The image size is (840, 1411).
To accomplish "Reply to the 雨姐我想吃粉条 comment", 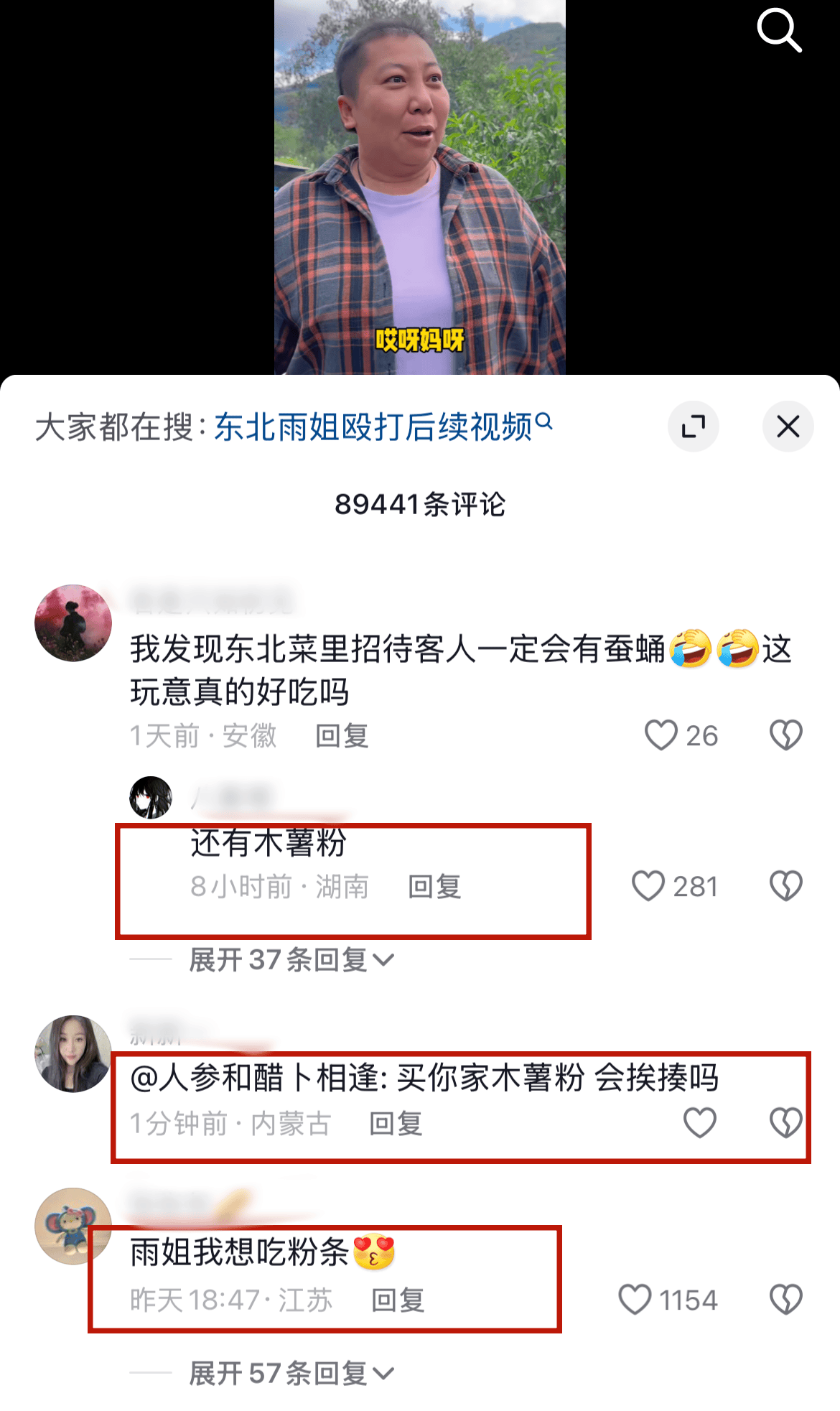I will coord(398,1300).
